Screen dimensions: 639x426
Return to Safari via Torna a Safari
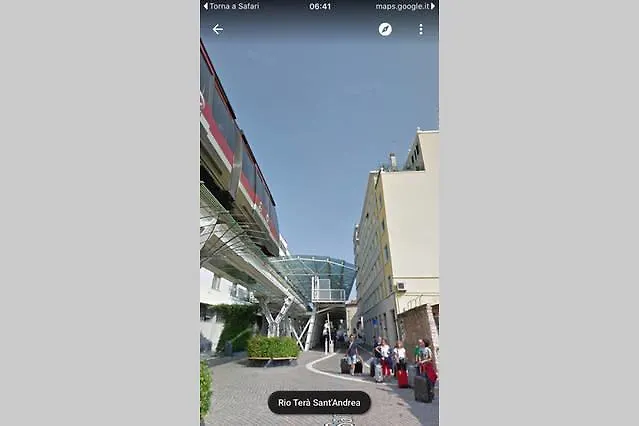point(231,6)
